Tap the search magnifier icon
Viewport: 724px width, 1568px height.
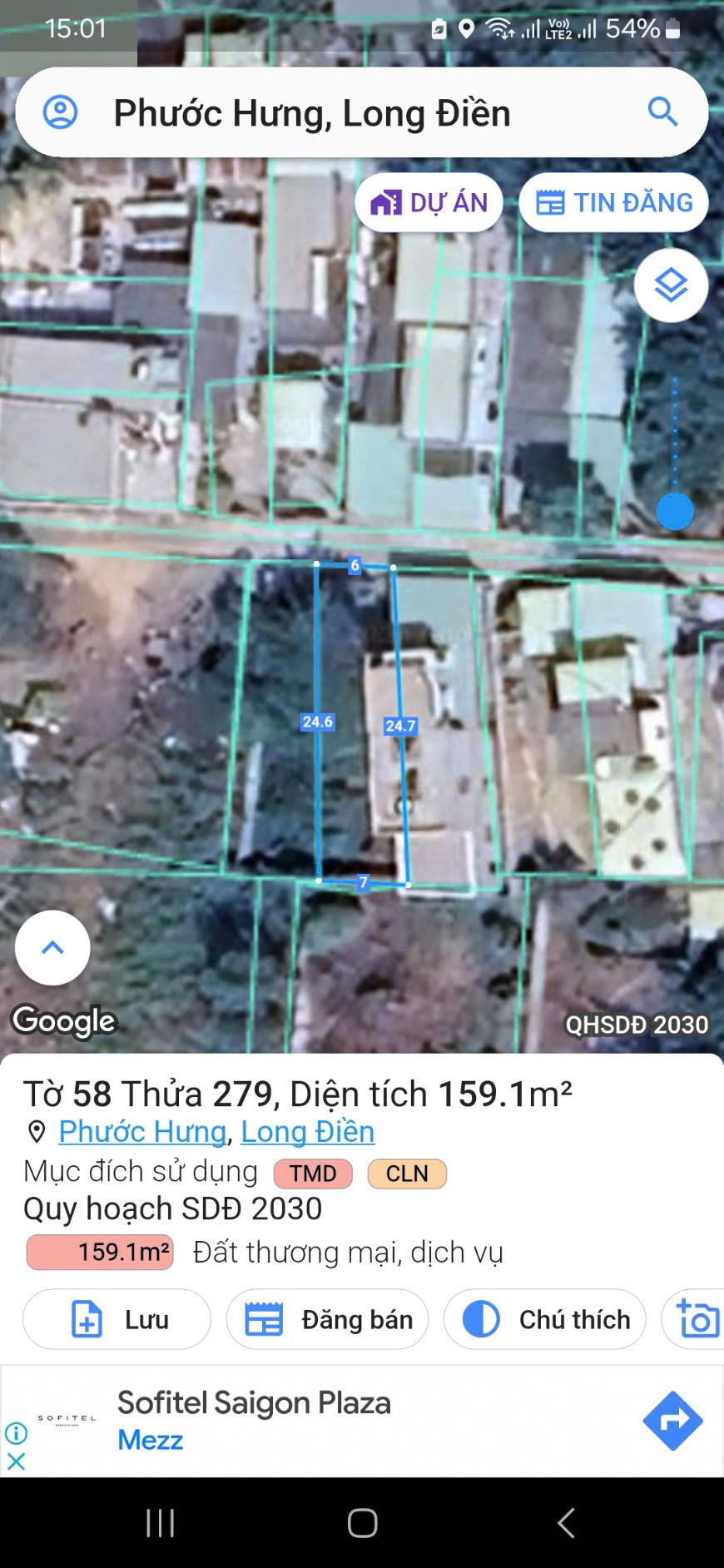[662, 112]
